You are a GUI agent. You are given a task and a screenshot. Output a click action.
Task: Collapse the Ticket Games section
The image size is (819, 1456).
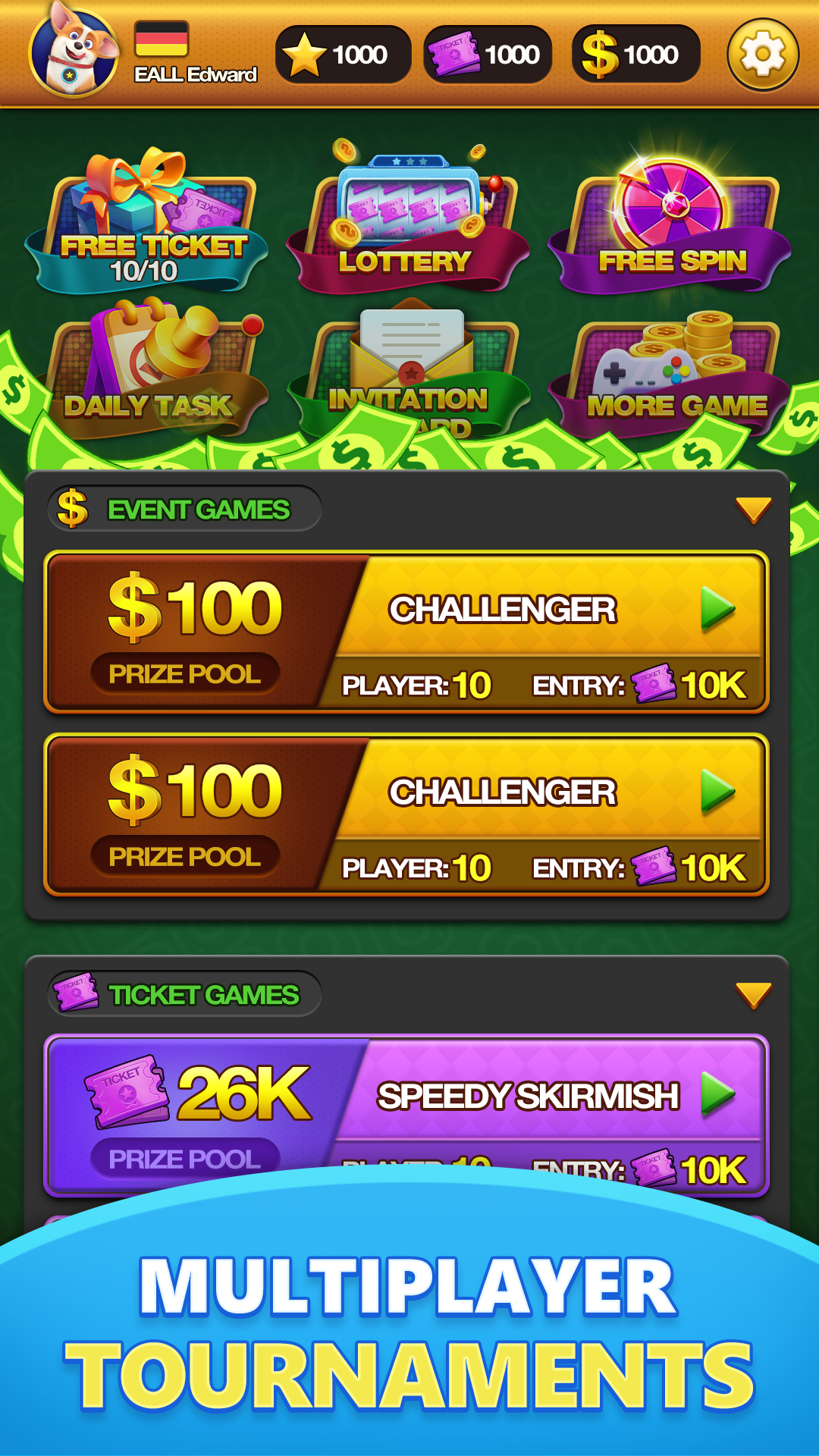point(753,995)
